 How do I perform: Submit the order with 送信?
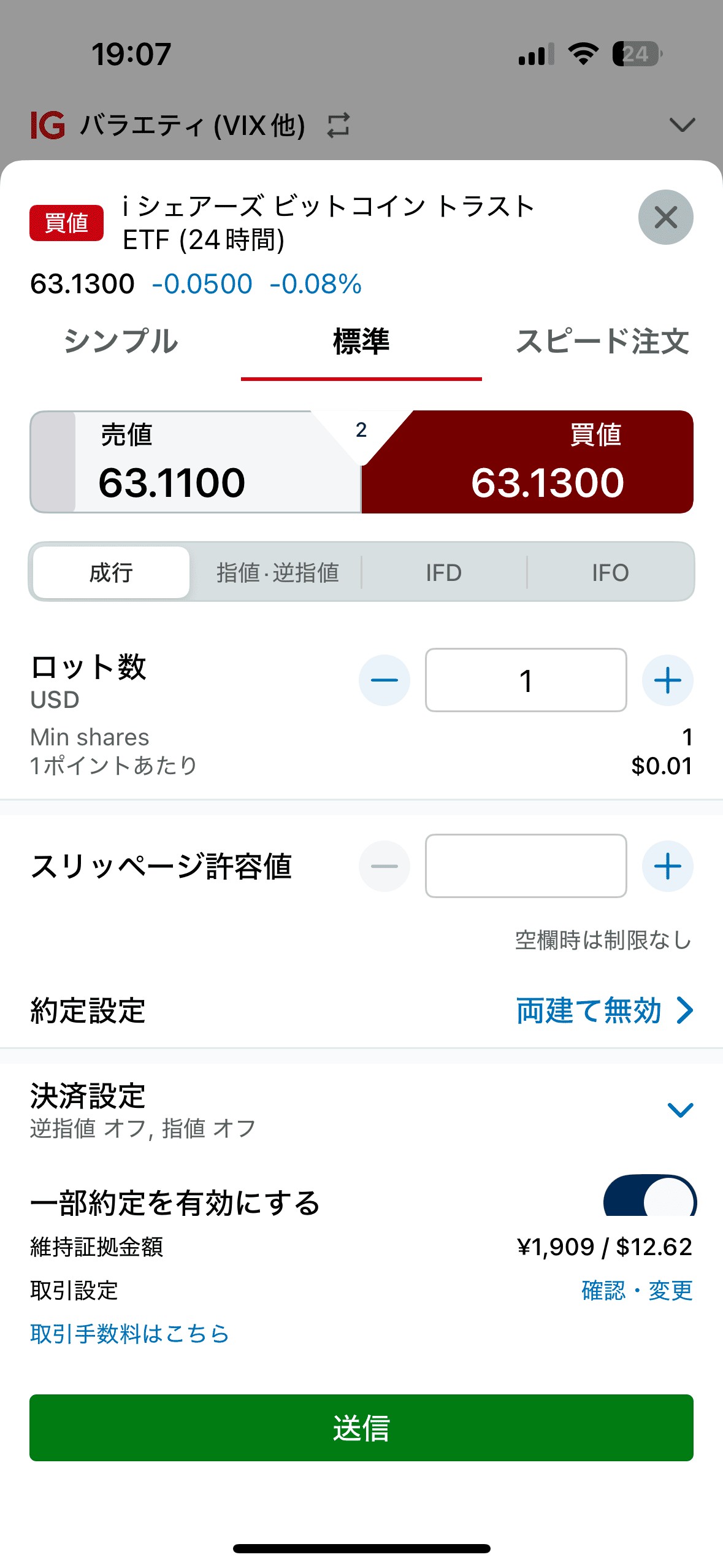[361, 1428]
